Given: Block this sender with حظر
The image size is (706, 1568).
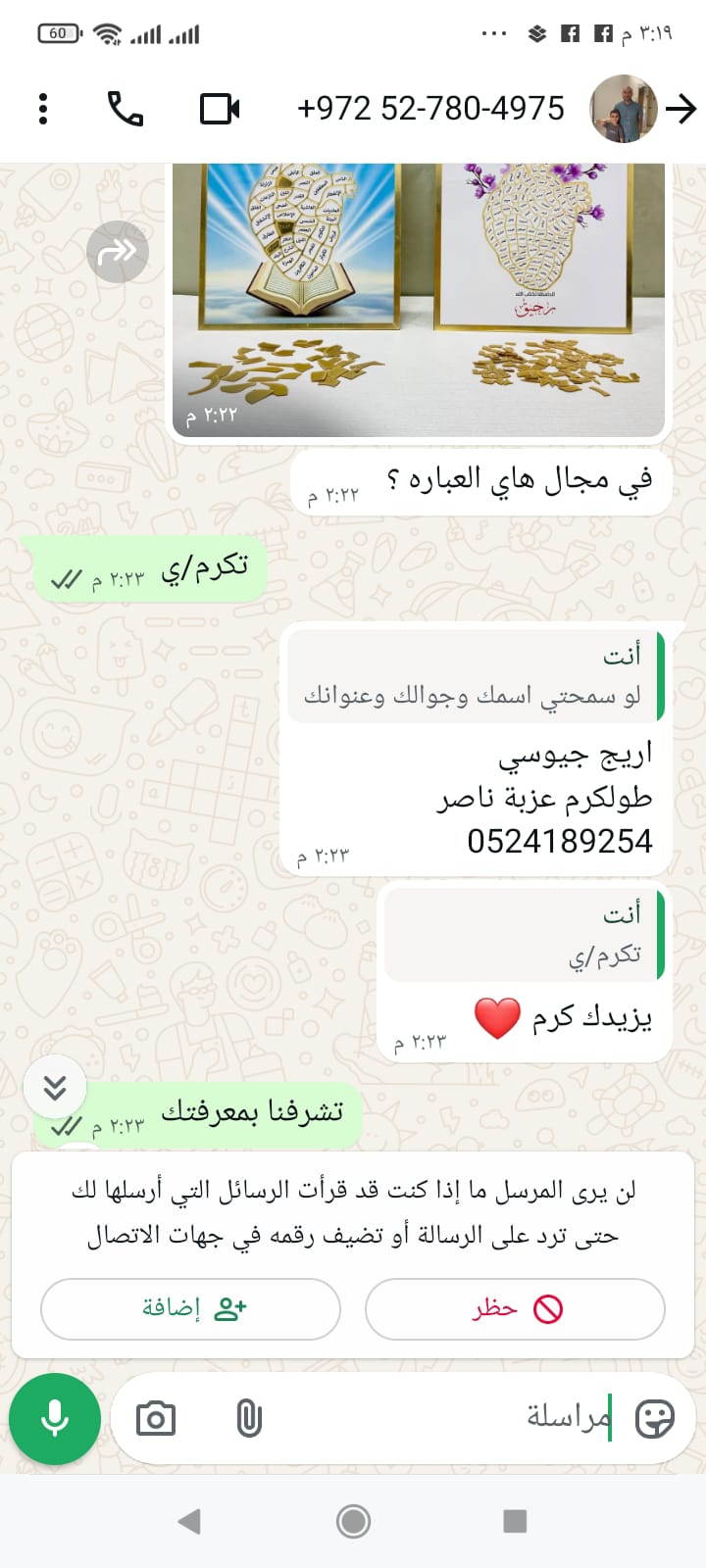Looking at the screenshot, I should (x=515, y=1308).
